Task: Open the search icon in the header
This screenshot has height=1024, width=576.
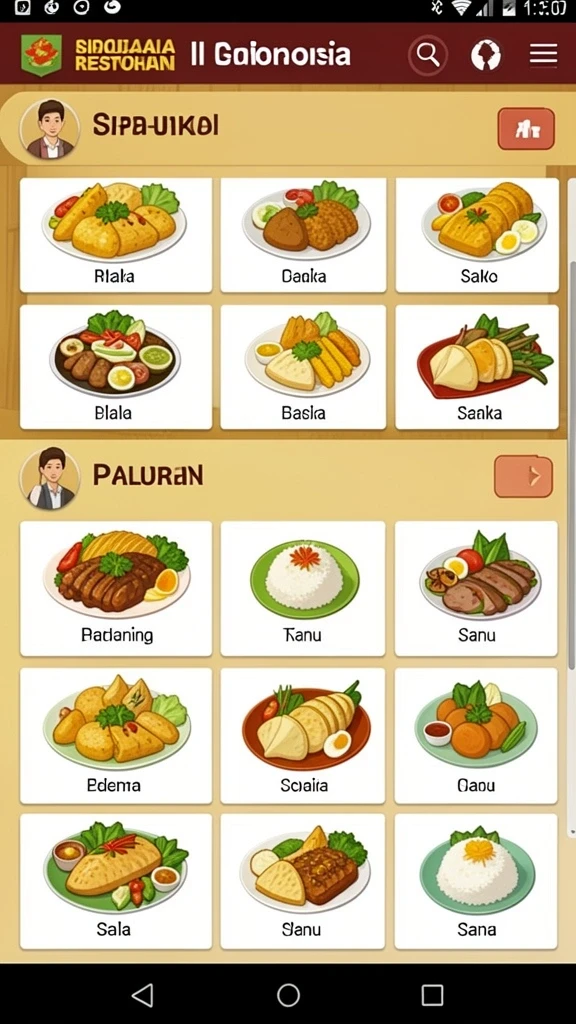Action: tap(428, 55)
